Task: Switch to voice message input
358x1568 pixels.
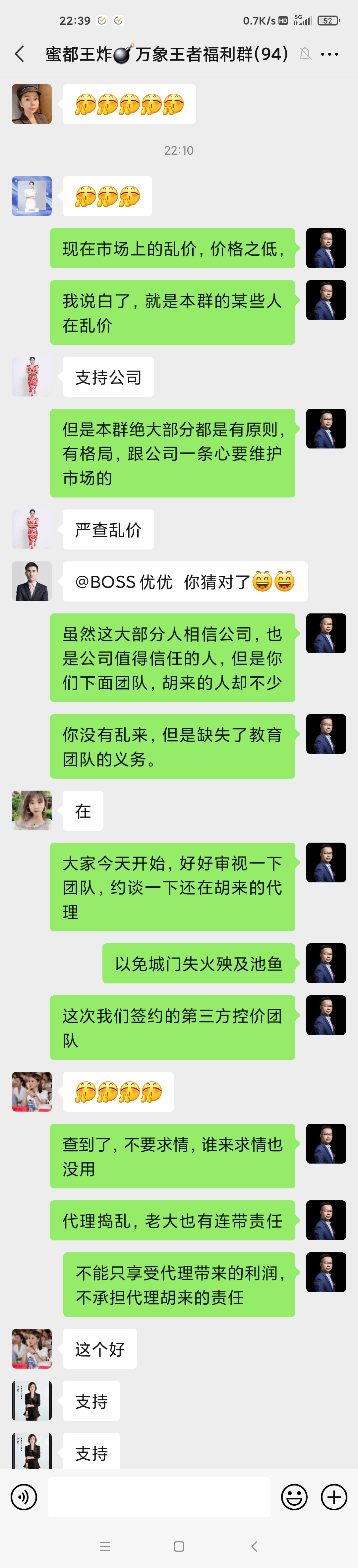Action: 24,1497
